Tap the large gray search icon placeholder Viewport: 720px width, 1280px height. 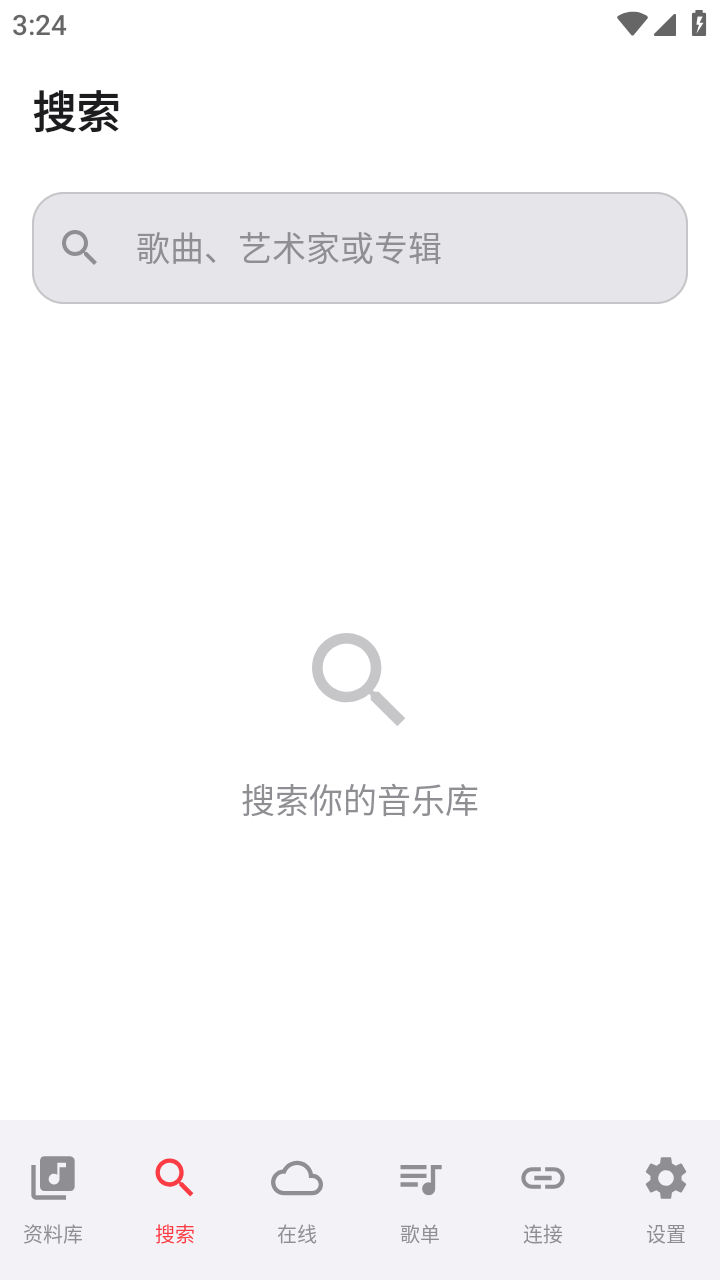point(358,680)
